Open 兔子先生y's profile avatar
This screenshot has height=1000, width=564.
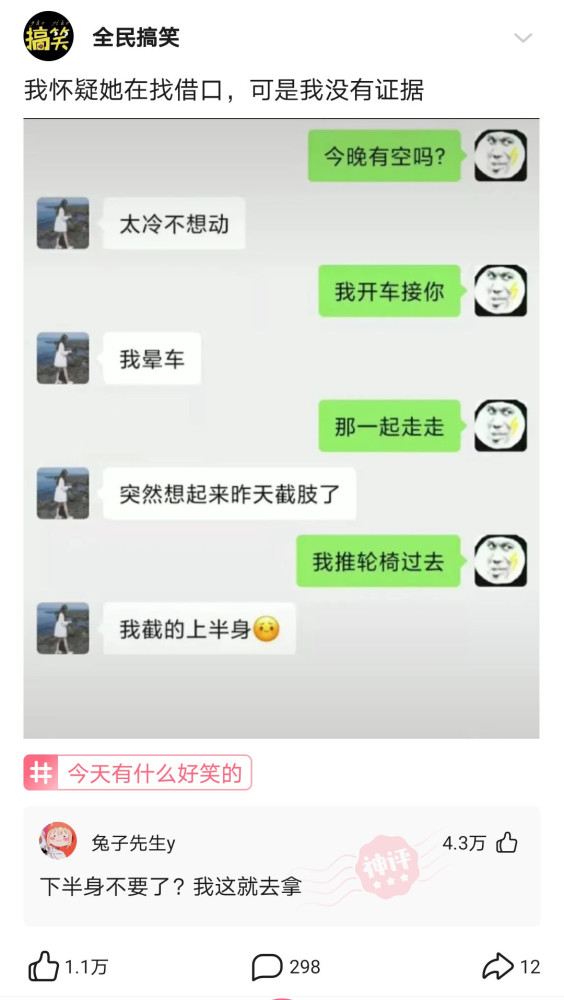58,841
